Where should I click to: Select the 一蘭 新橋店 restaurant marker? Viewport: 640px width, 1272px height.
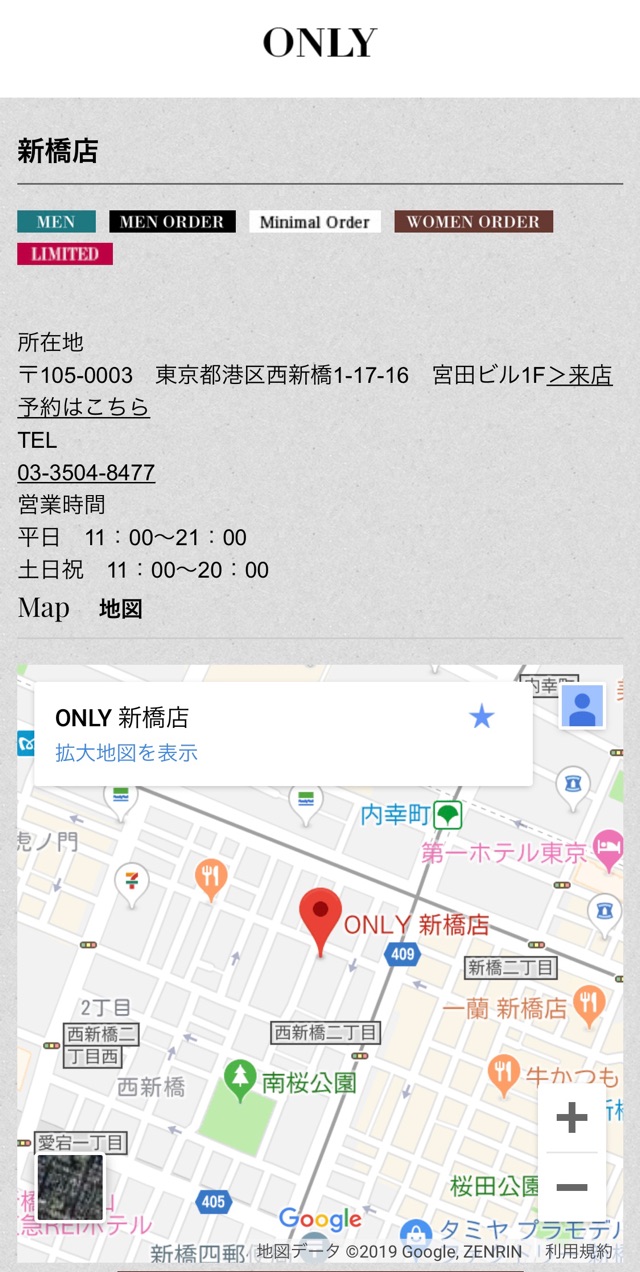[590, 1003]
